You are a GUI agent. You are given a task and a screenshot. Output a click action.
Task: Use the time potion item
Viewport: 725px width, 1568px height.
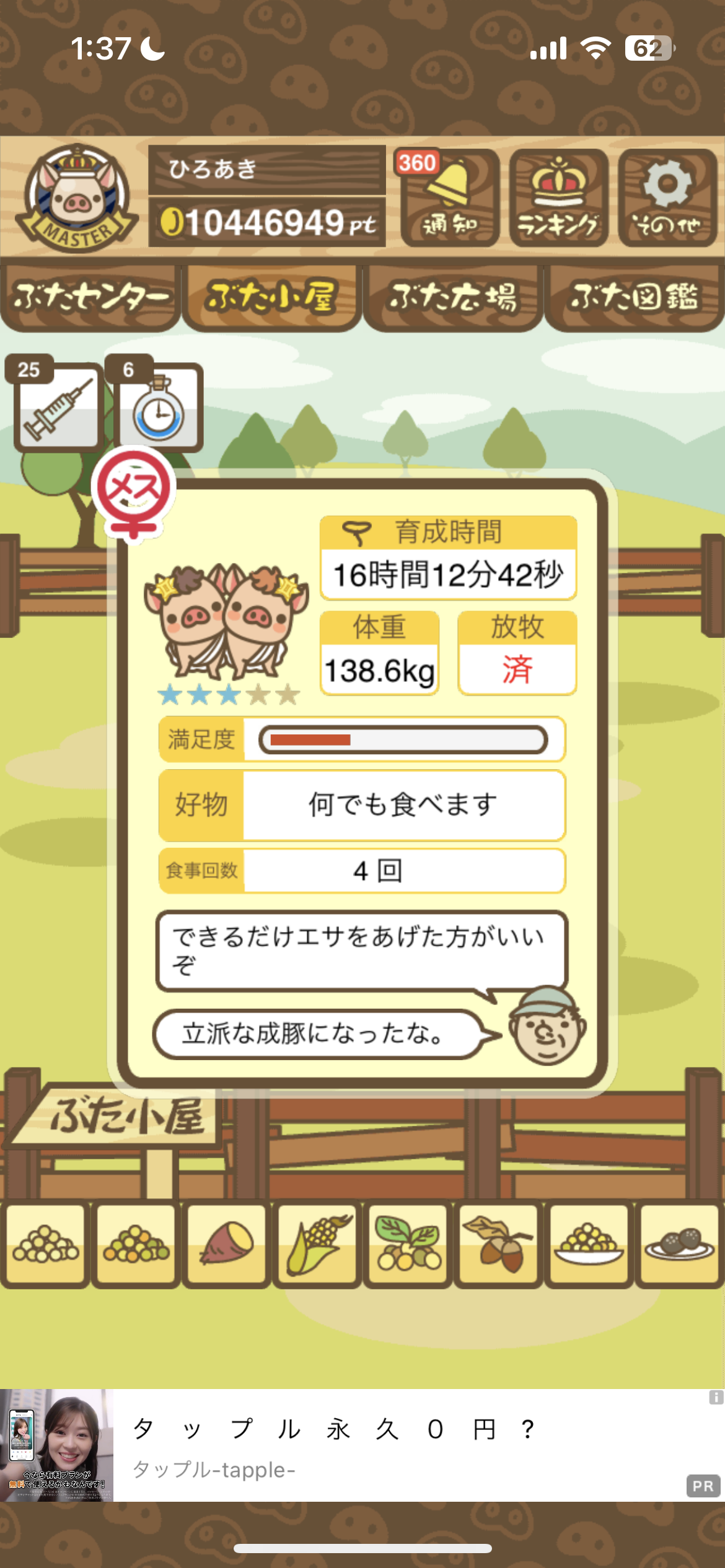(x=159, y=407)
